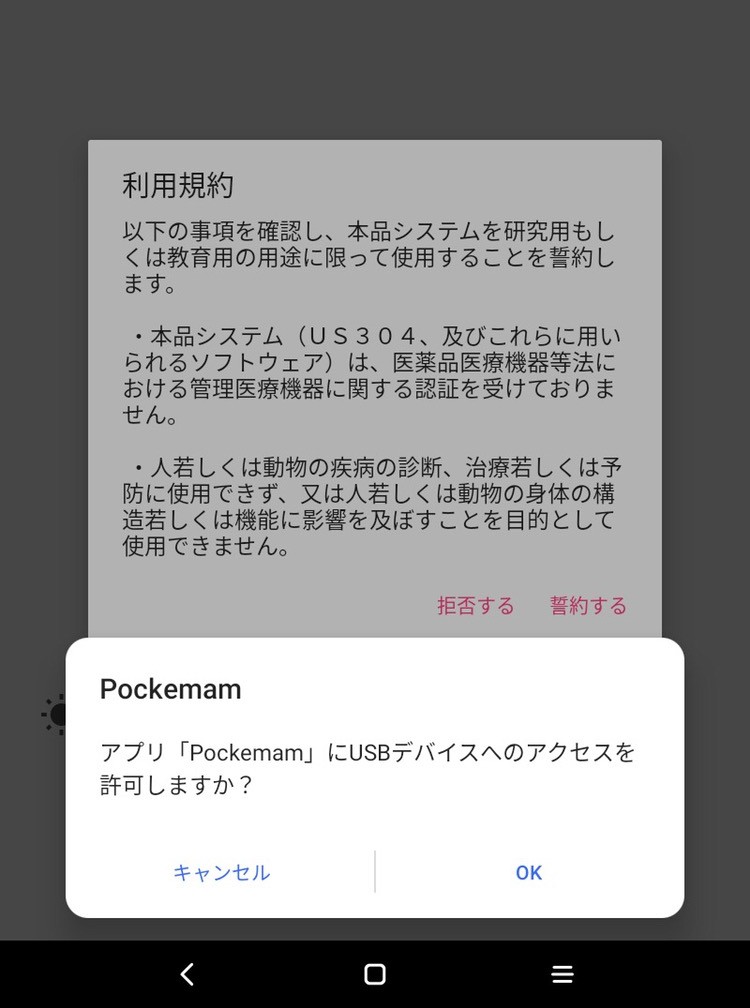Go back with the system back button
750x1008 pixels.
pos(187,974)
